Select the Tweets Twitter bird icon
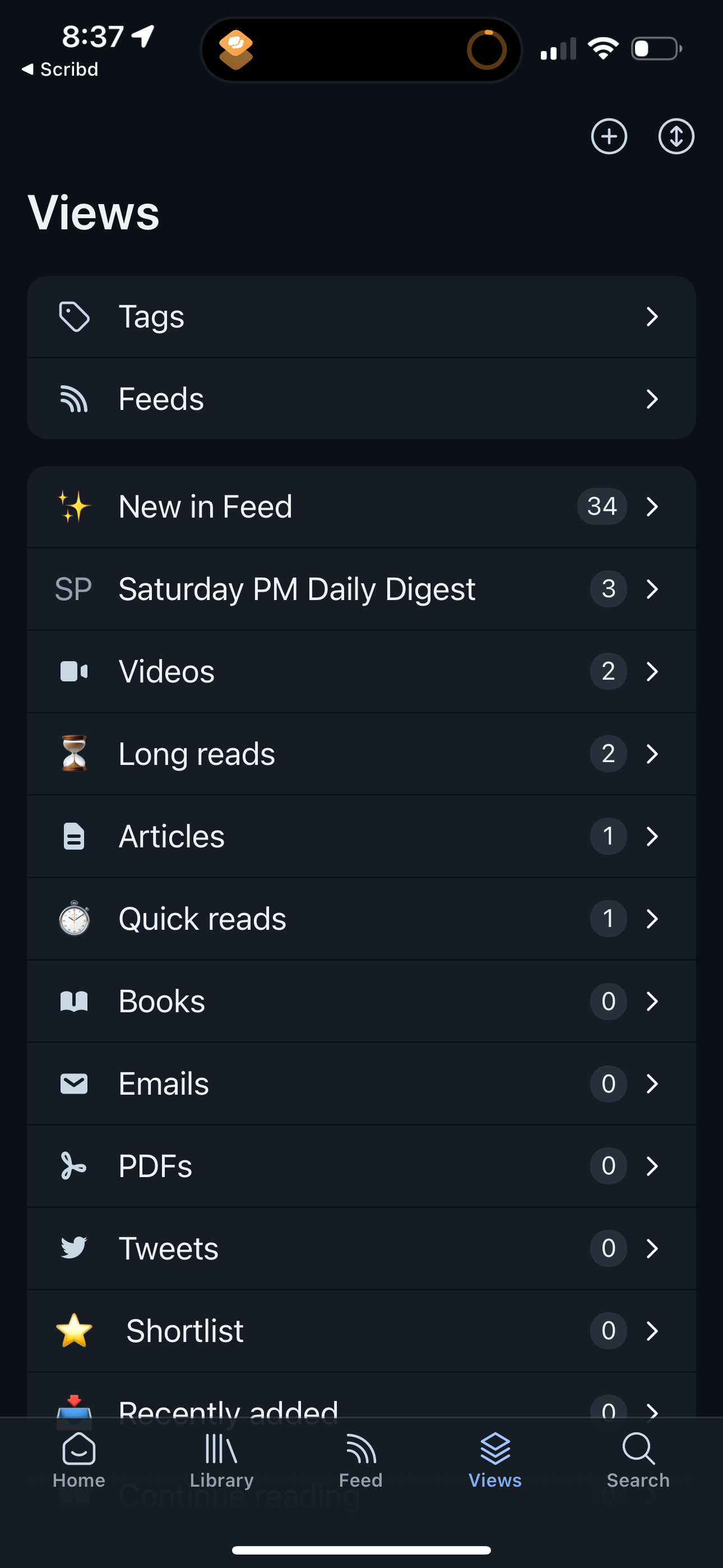The image size is (723, 1568). 73,1248
